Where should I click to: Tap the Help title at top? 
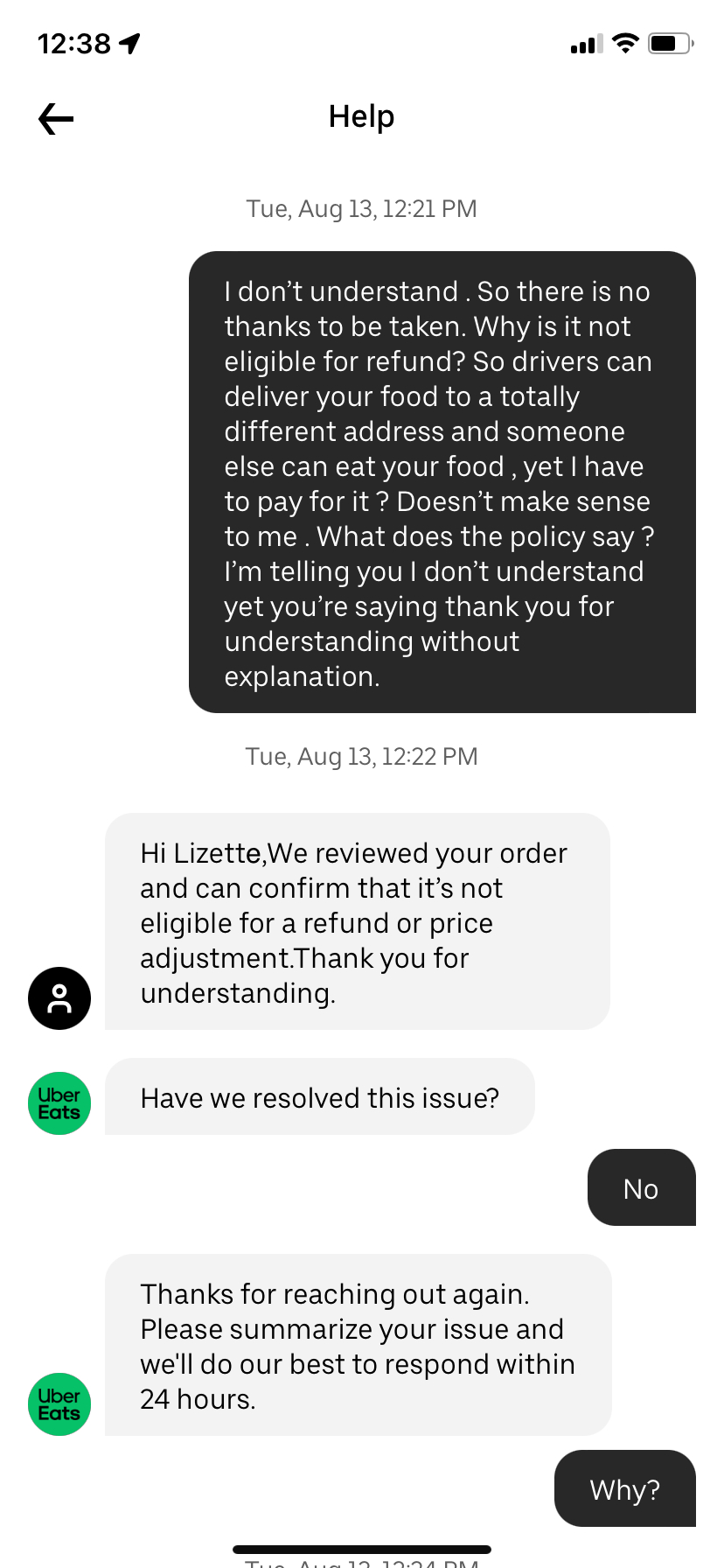point(361,116)
